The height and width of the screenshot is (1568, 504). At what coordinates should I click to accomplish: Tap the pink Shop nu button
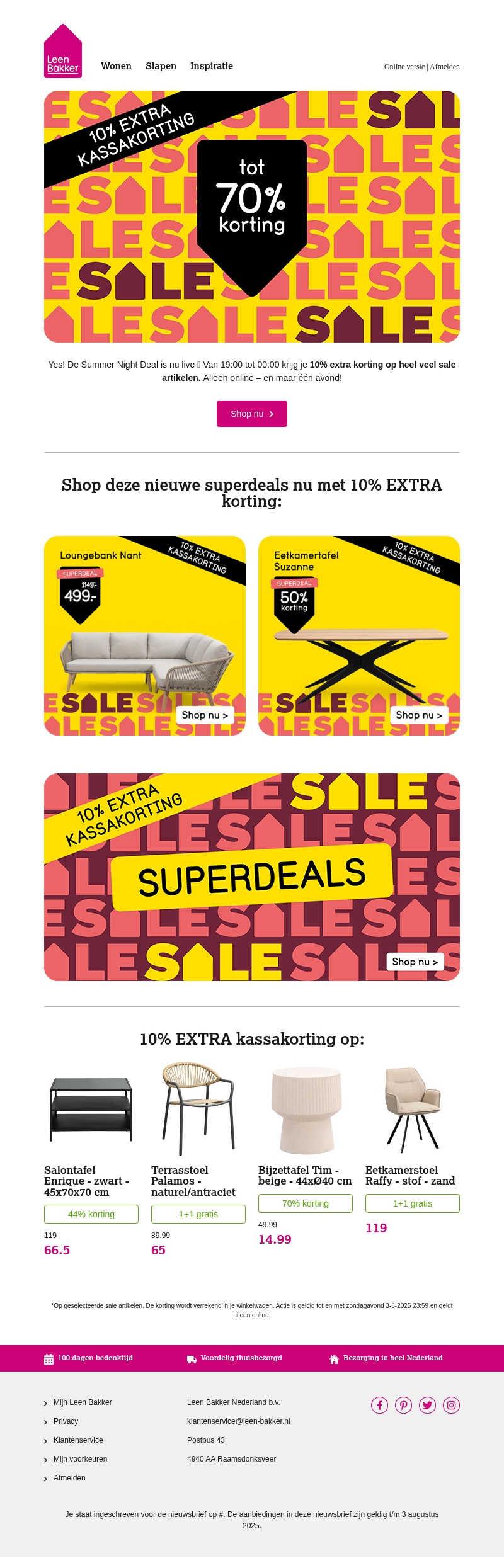click(x=252, y=414)
